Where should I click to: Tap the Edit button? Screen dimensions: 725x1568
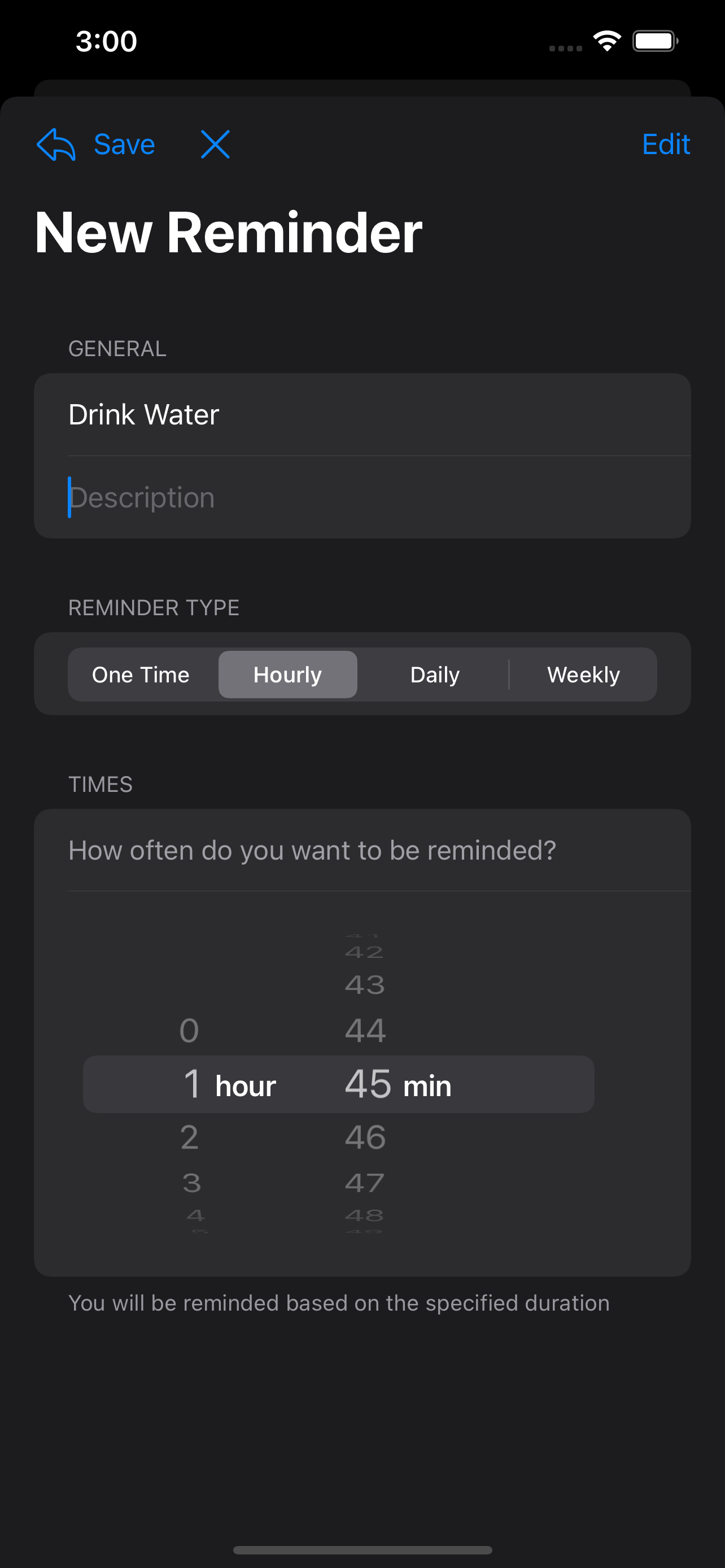(665, 145)
